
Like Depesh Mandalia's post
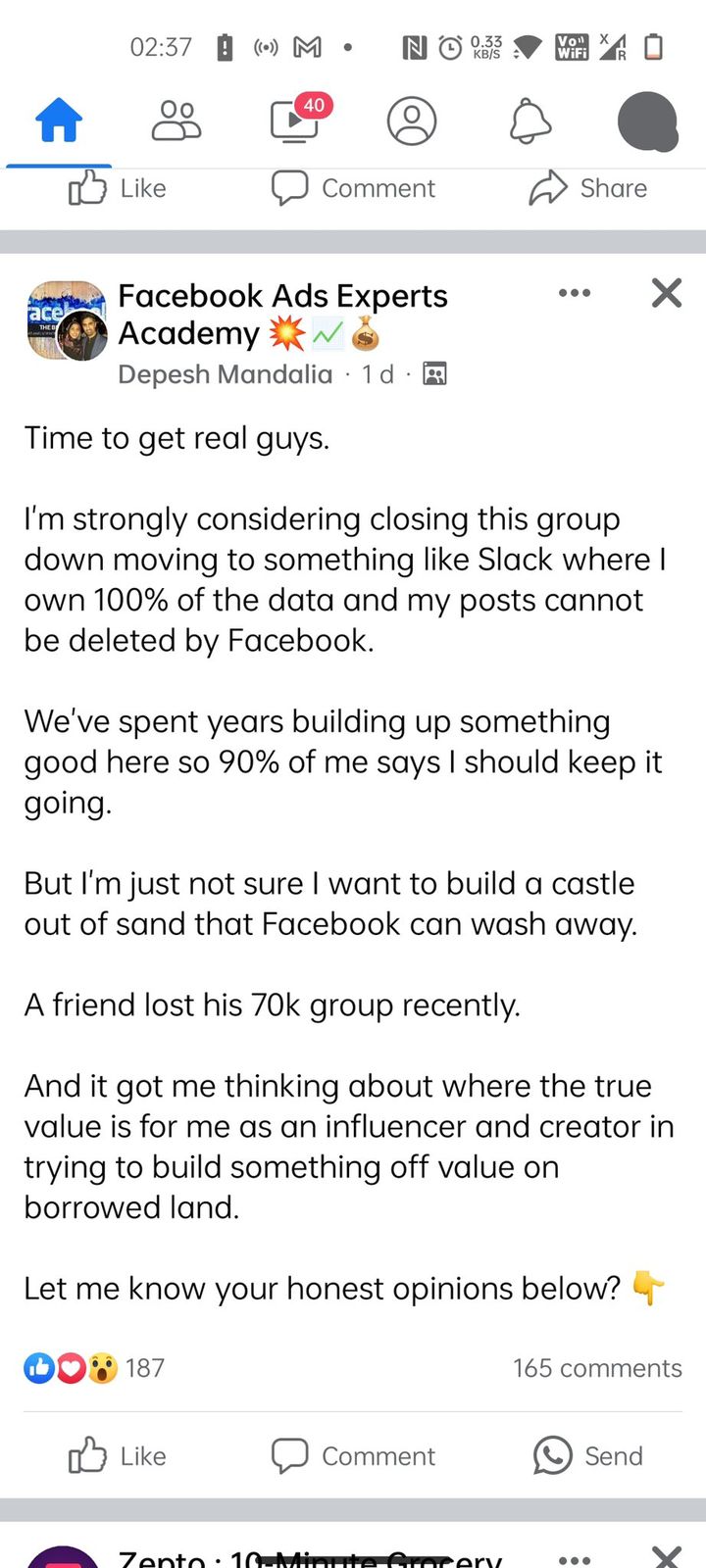[118, 1456]
